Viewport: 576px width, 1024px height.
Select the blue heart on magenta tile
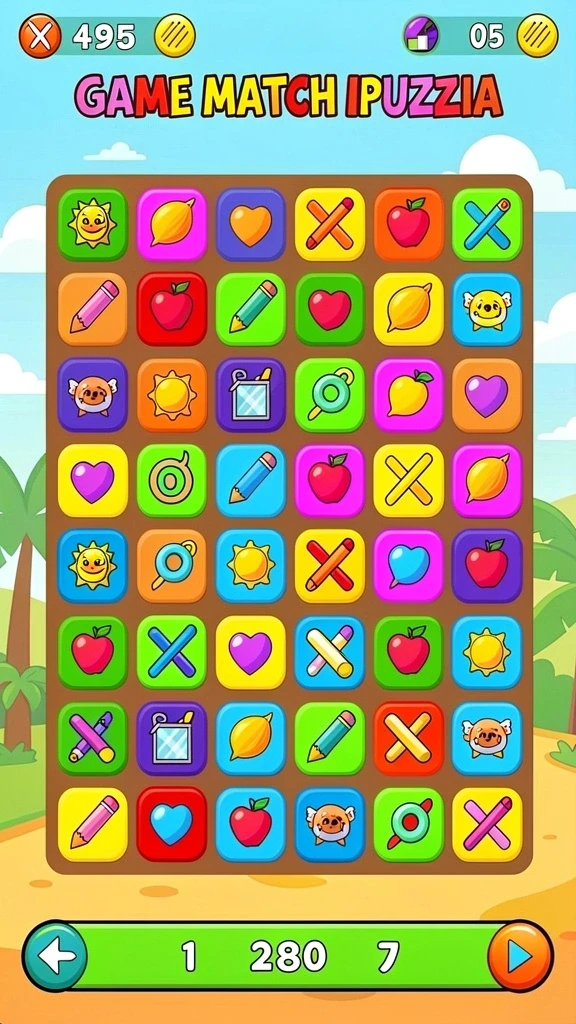coord(409,566)
